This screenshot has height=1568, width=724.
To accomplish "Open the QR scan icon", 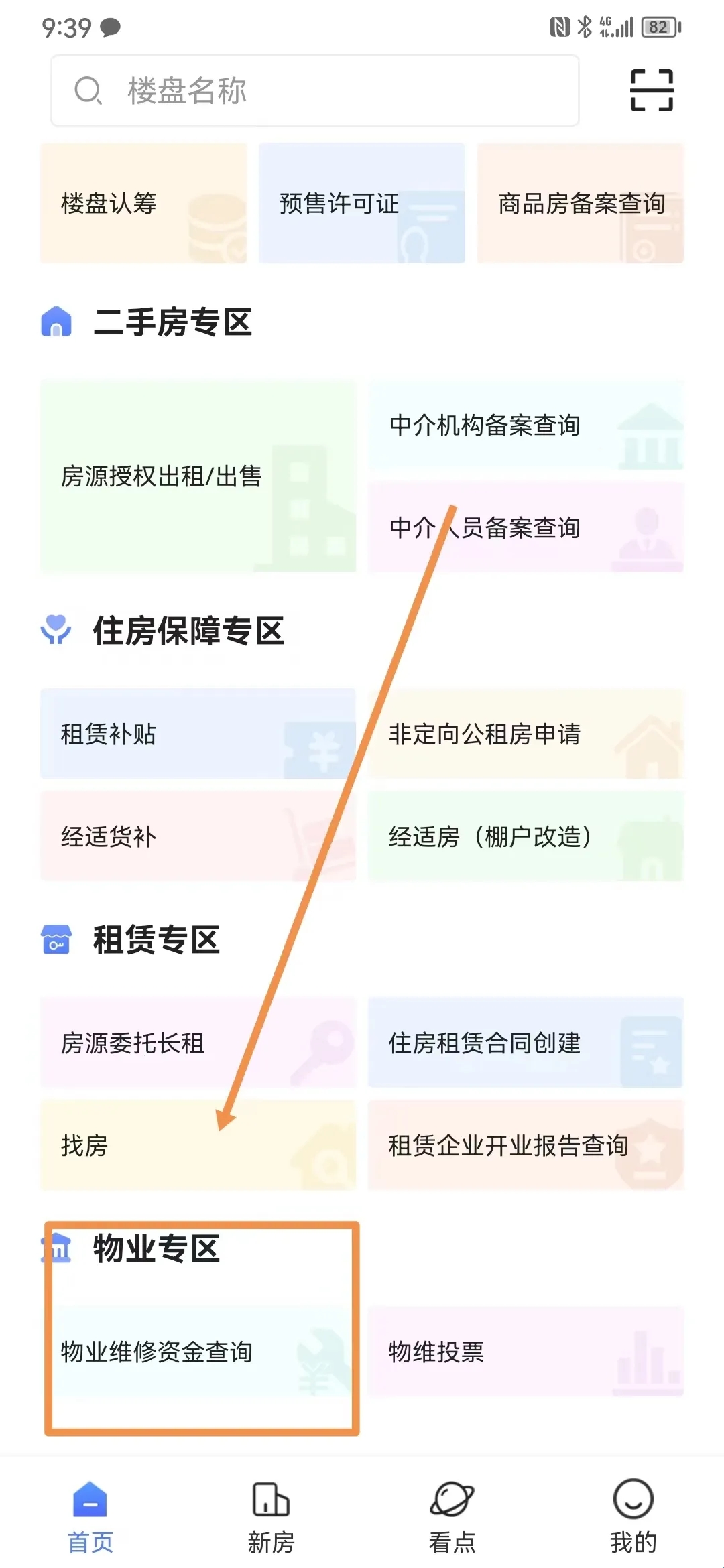I will pos(651,90).
